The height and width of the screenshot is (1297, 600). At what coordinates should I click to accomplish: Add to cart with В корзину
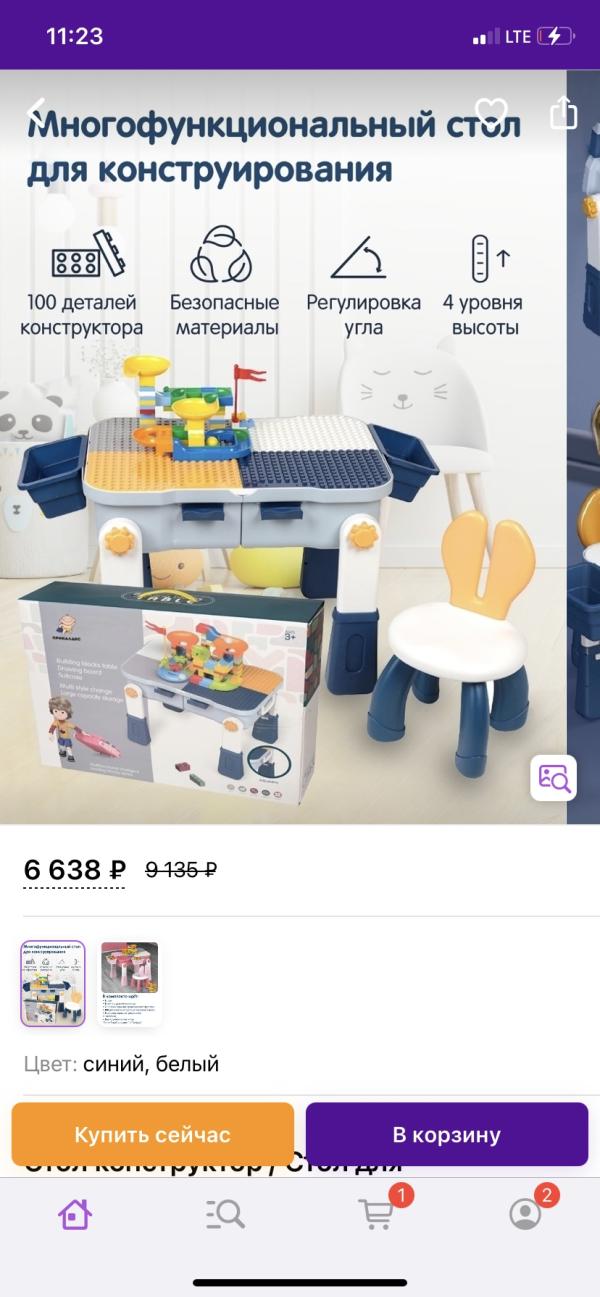[446, 1134]
